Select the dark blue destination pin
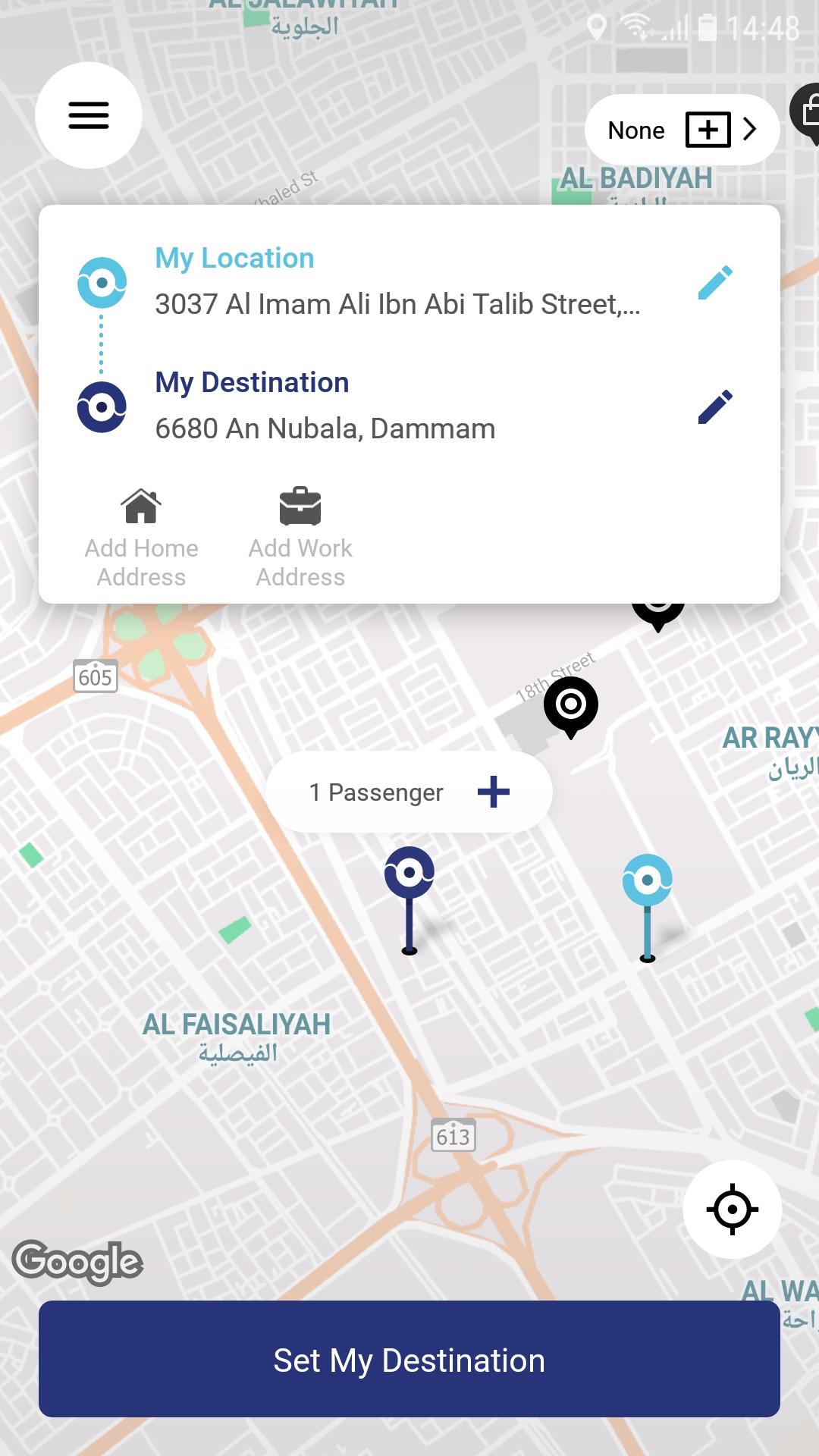Viewport: 819px width, 1456px height. [x=409, y=900]
